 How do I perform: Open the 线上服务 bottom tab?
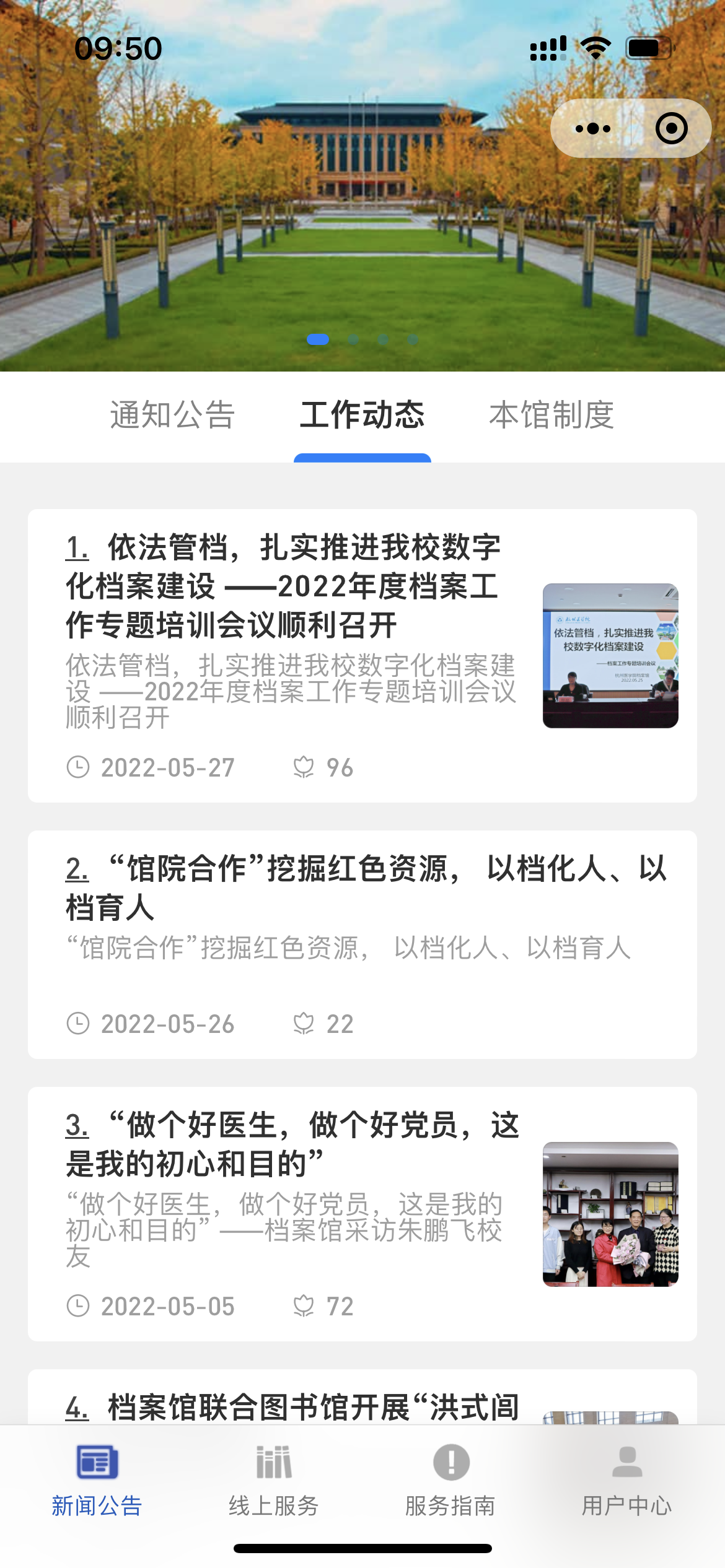[273, 1480]
